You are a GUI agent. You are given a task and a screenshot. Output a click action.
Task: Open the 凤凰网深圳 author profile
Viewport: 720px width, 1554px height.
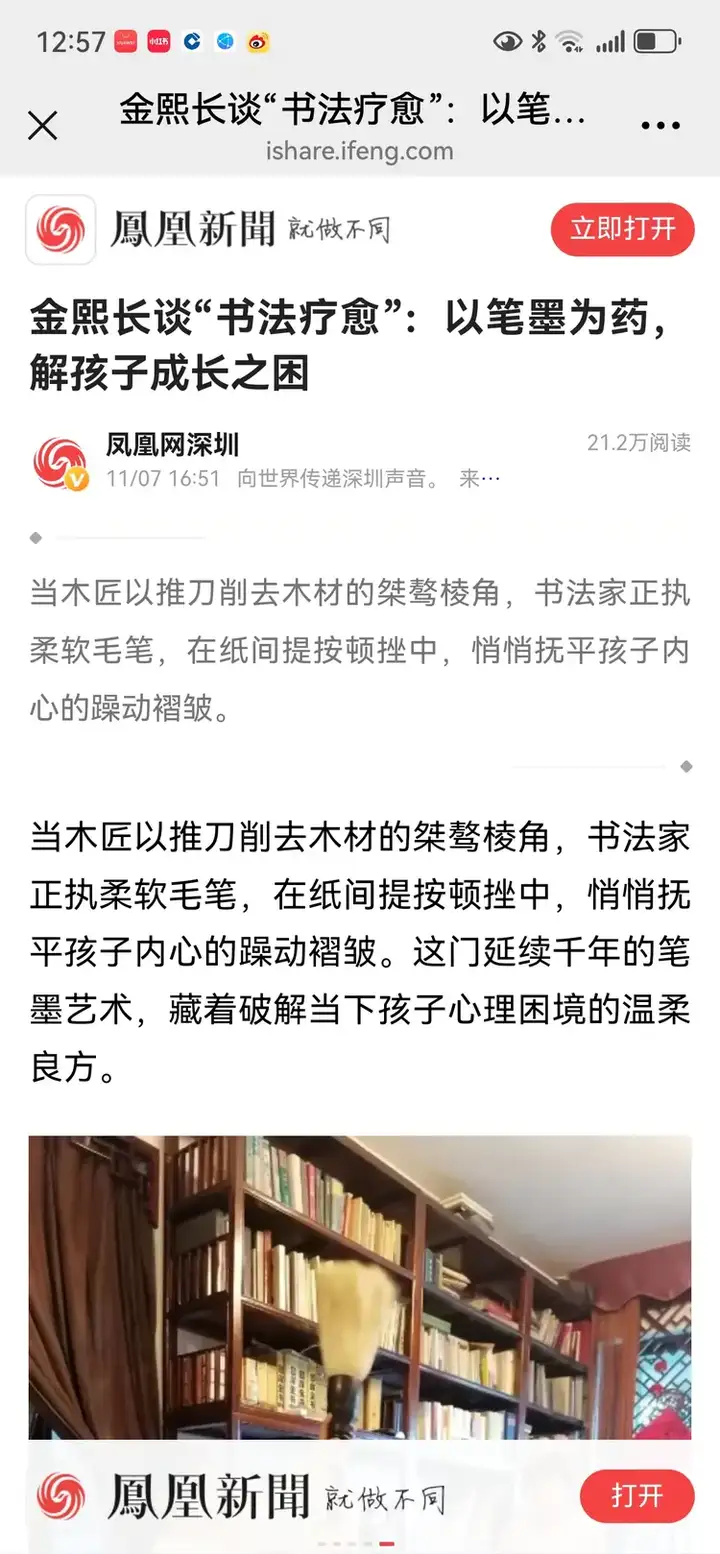172,445
